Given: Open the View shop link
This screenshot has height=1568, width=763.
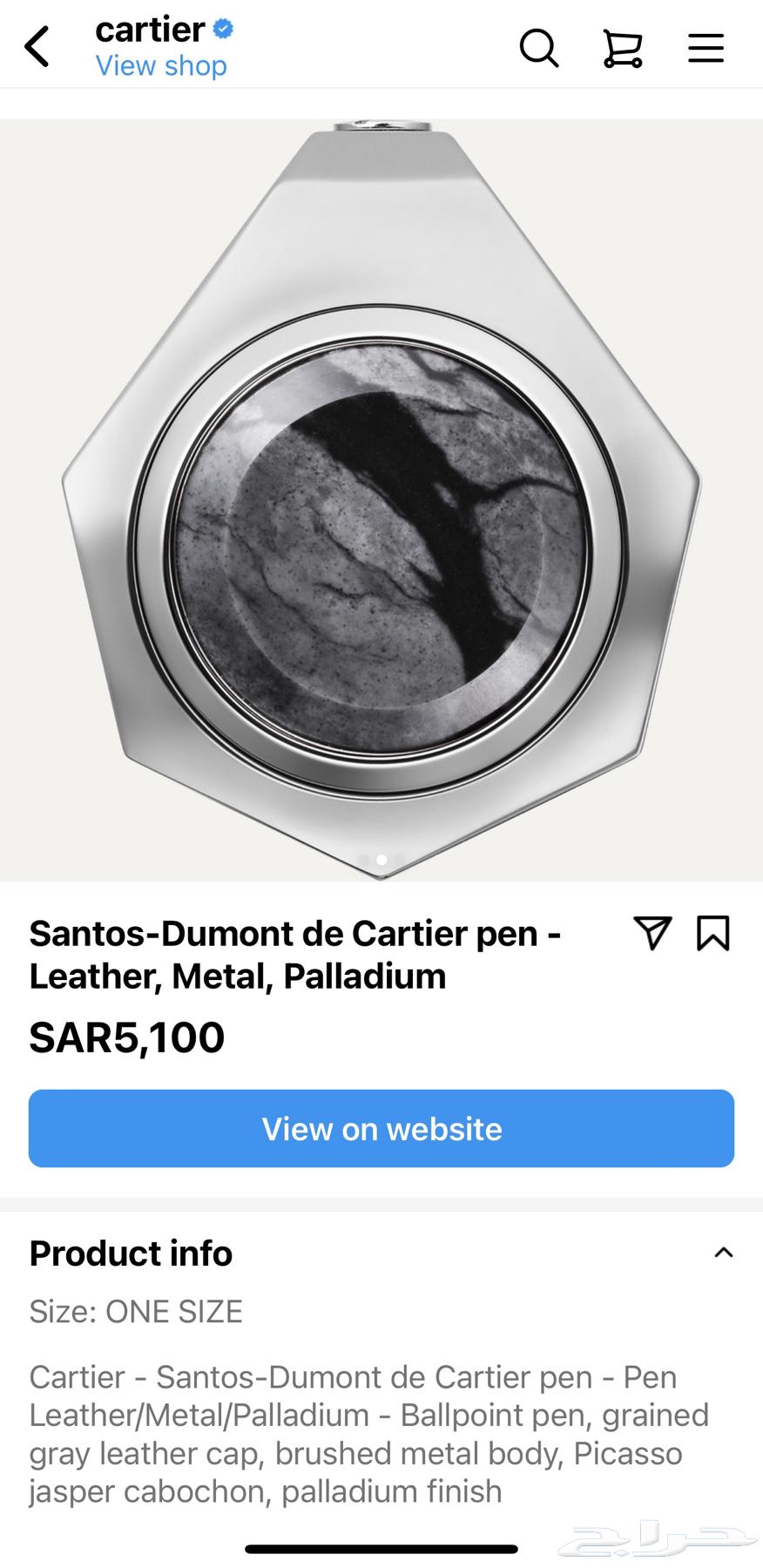Looking at the screenshot, I should click(x=161, y=66).
